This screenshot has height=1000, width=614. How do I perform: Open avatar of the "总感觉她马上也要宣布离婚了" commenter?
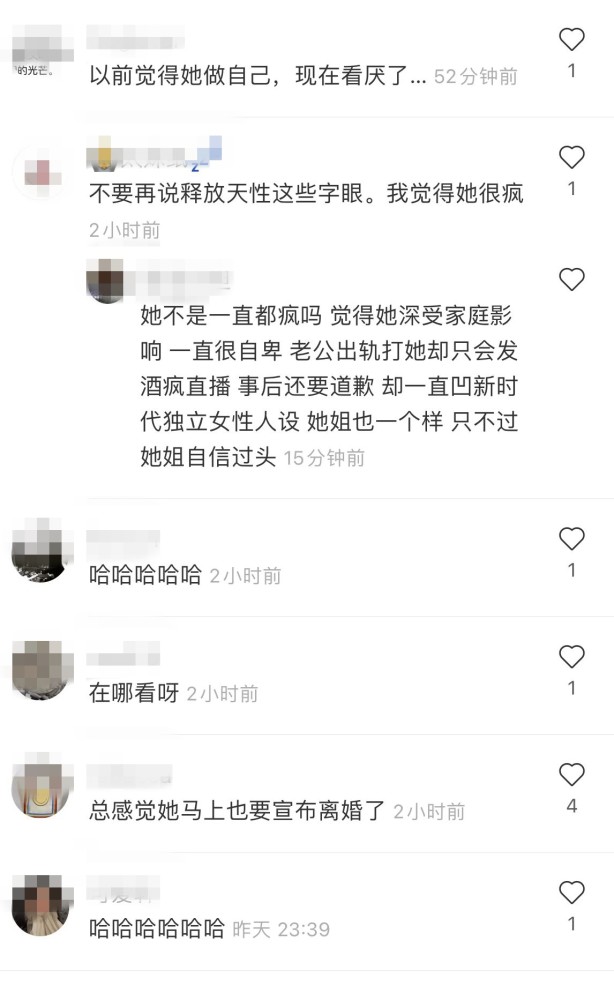42,787
